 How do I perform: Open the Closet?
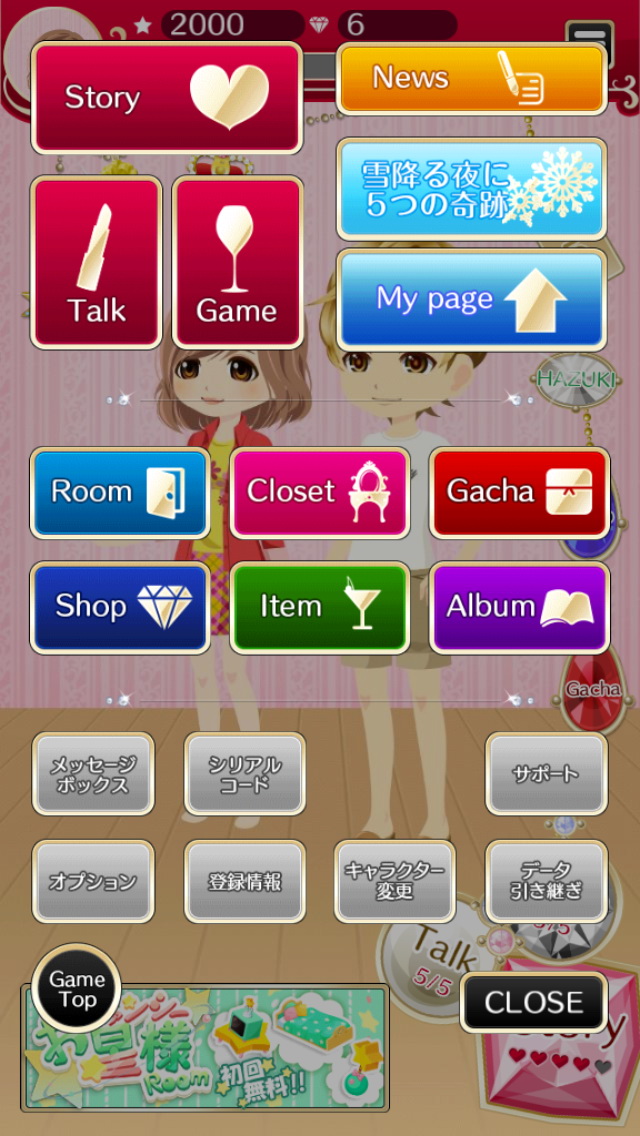point(320,493)
